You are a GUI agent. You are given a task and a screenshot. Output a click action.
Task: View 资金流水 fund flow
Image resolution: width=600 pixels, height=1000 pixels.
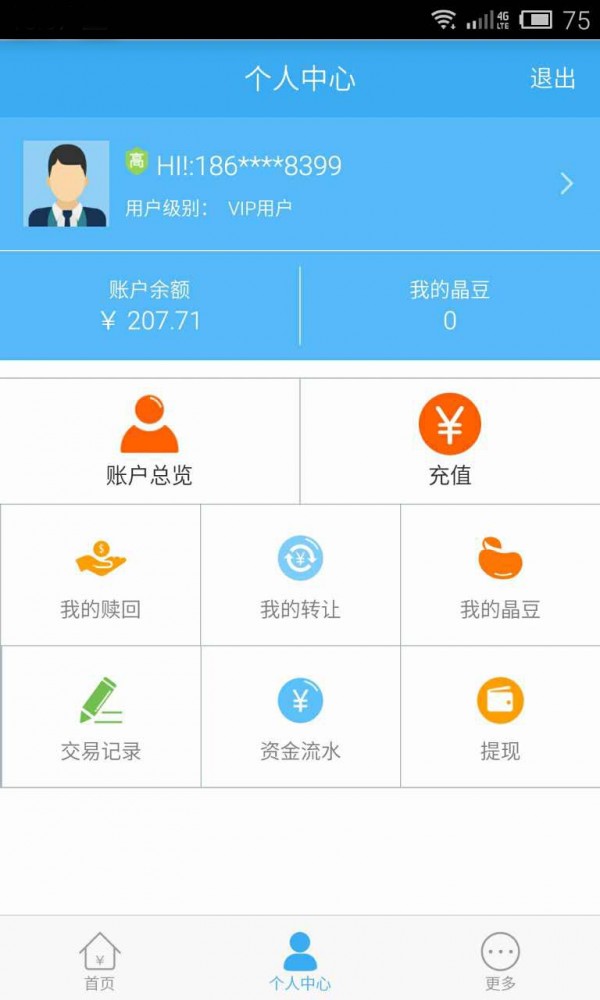300,718
